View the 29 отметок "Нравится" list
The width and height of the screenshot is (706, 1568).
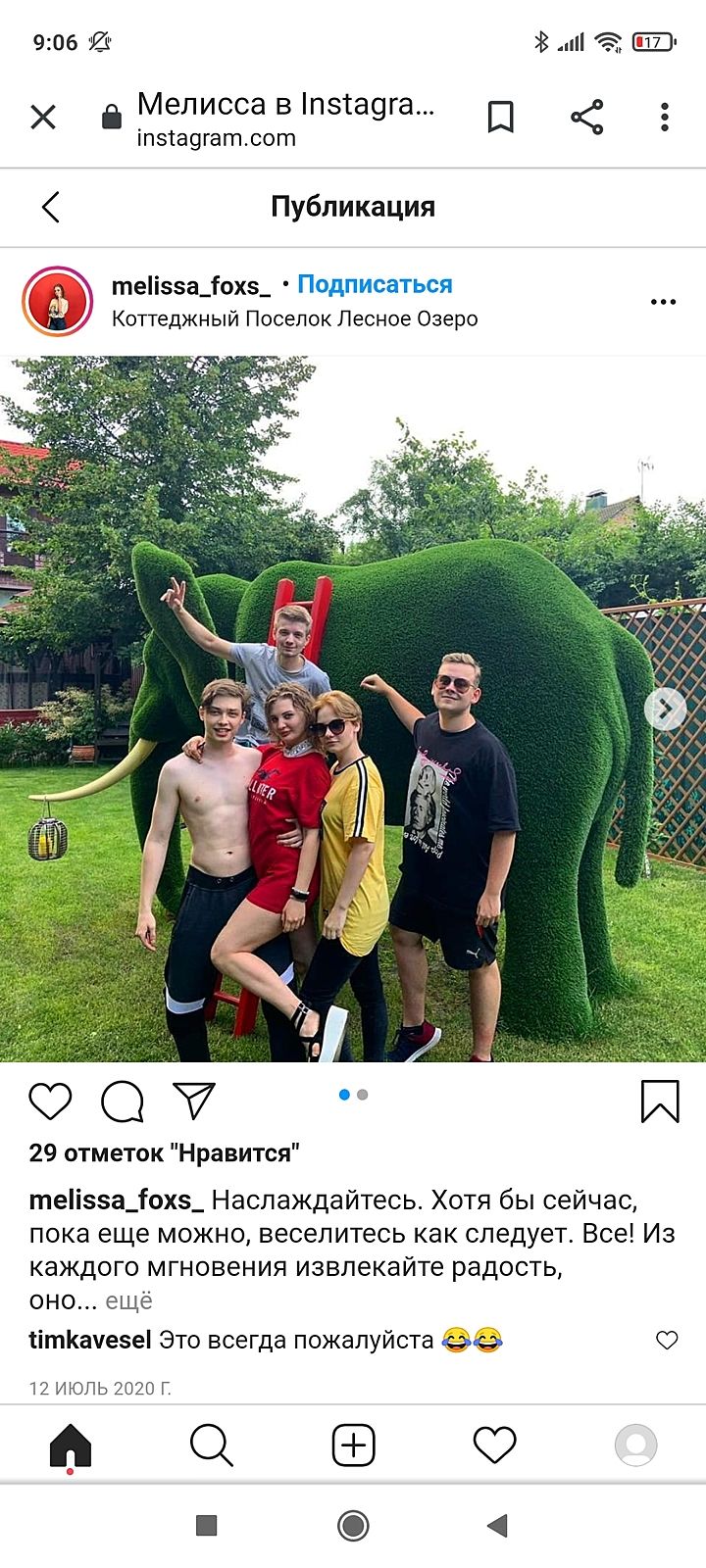point(164,1153)
